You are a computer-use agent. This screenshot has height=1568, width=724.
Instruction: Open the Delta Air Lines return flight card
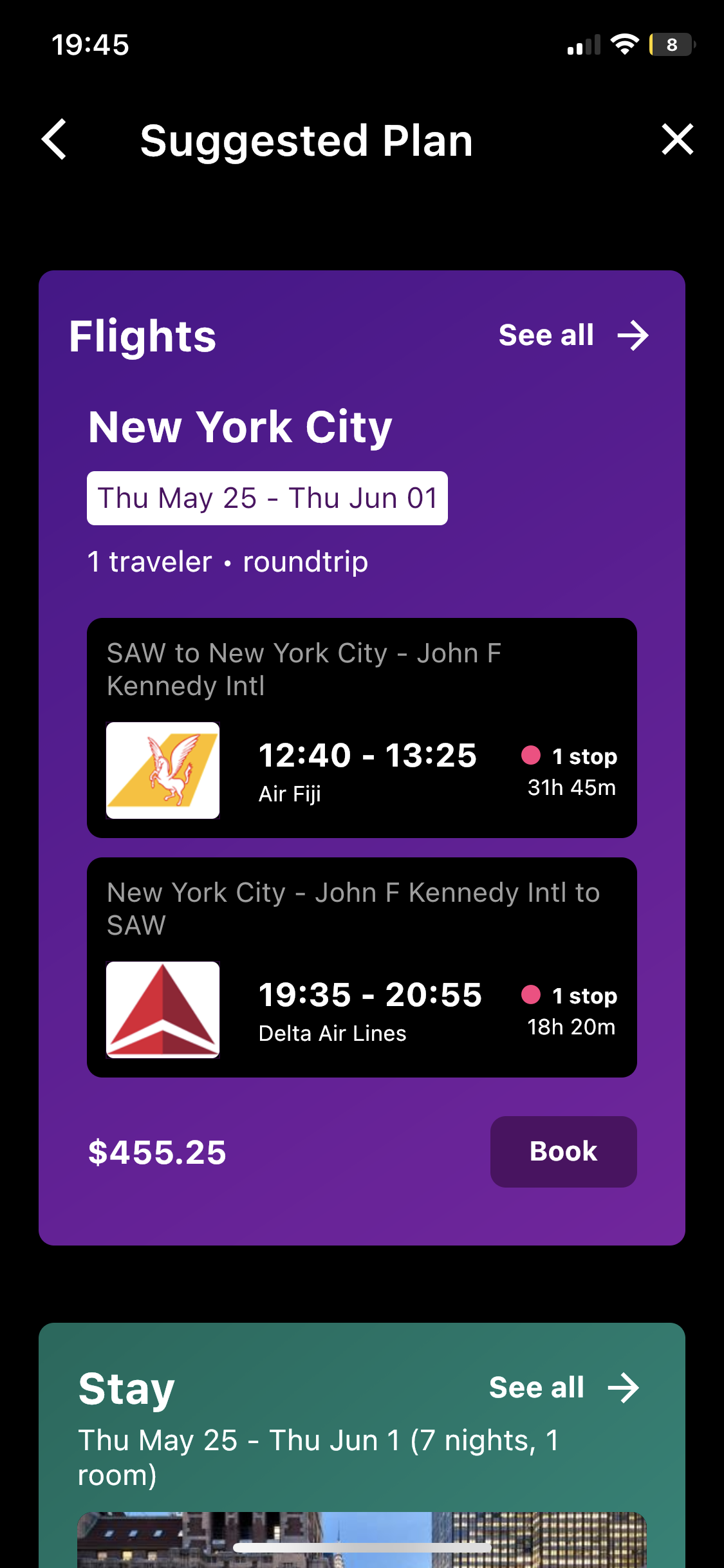pos(362,967)
